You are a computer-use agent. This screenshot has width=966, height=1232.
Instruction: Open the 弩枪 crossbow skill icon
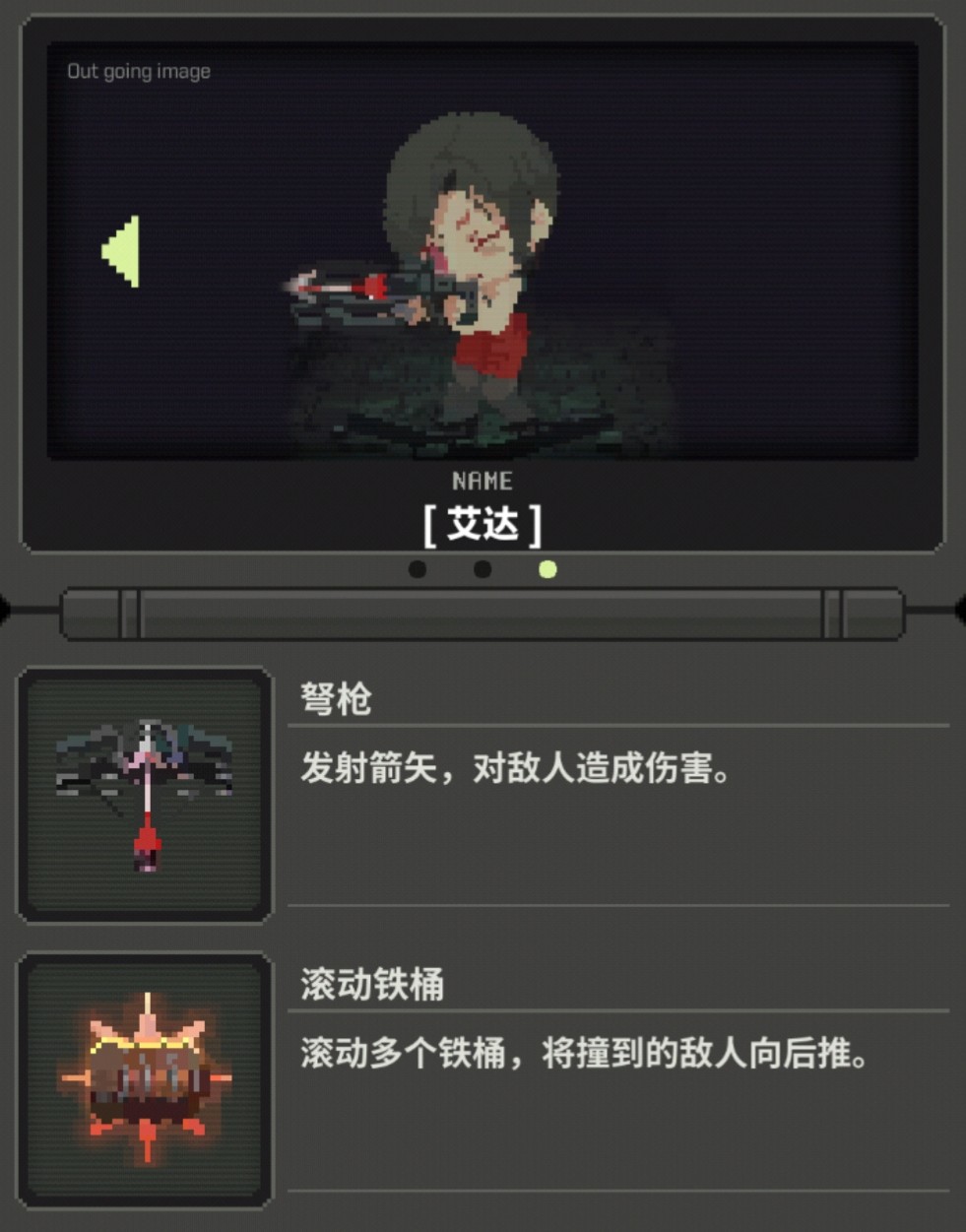[145, 795]
